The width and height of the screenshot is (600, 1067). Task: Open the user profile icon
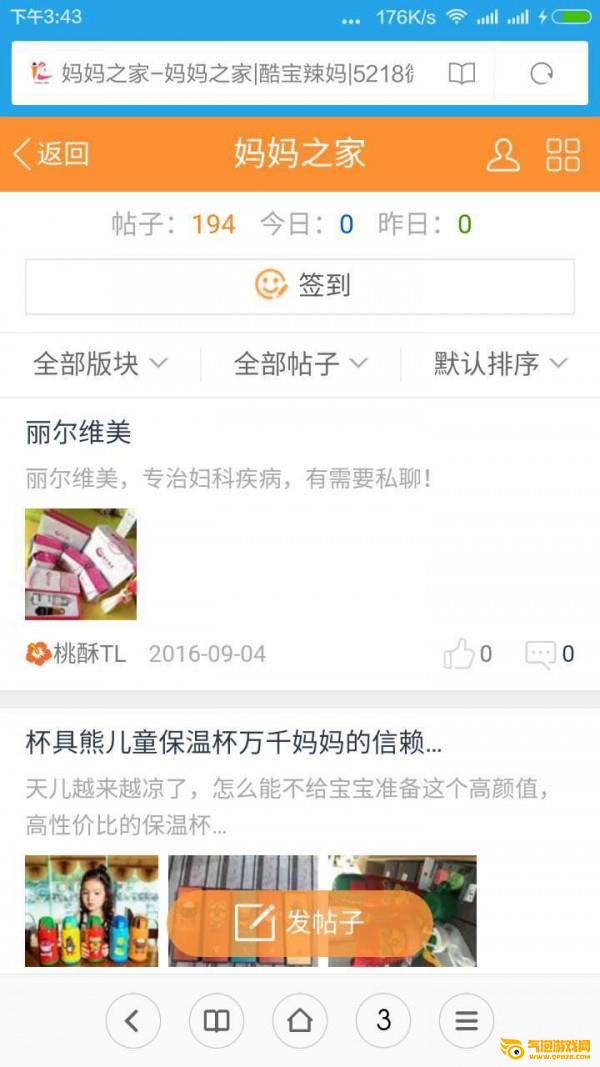pos(503,154)
